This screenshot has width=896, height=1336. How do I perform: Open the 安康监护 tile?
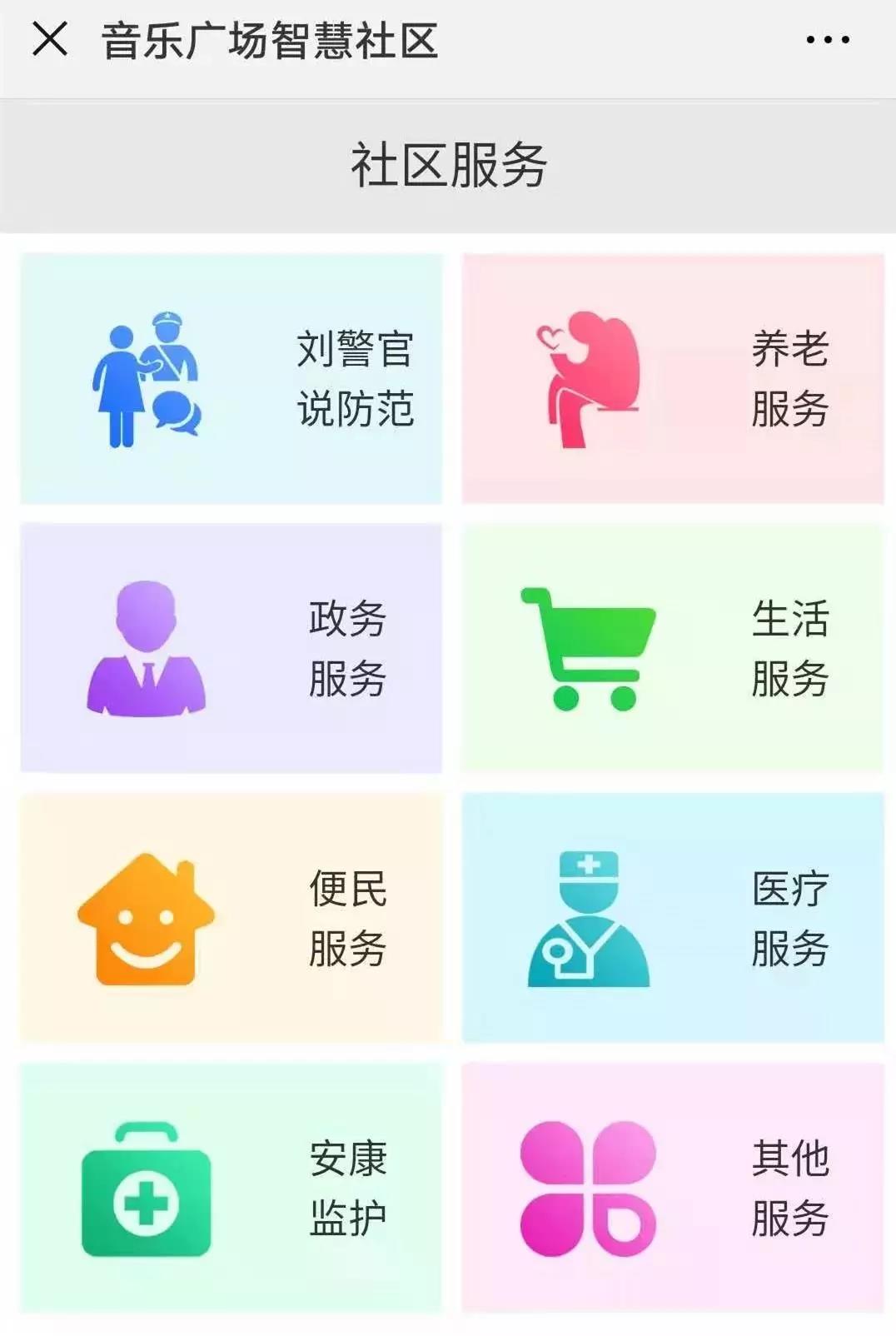pyautogui.click(x=231, y=1188)
